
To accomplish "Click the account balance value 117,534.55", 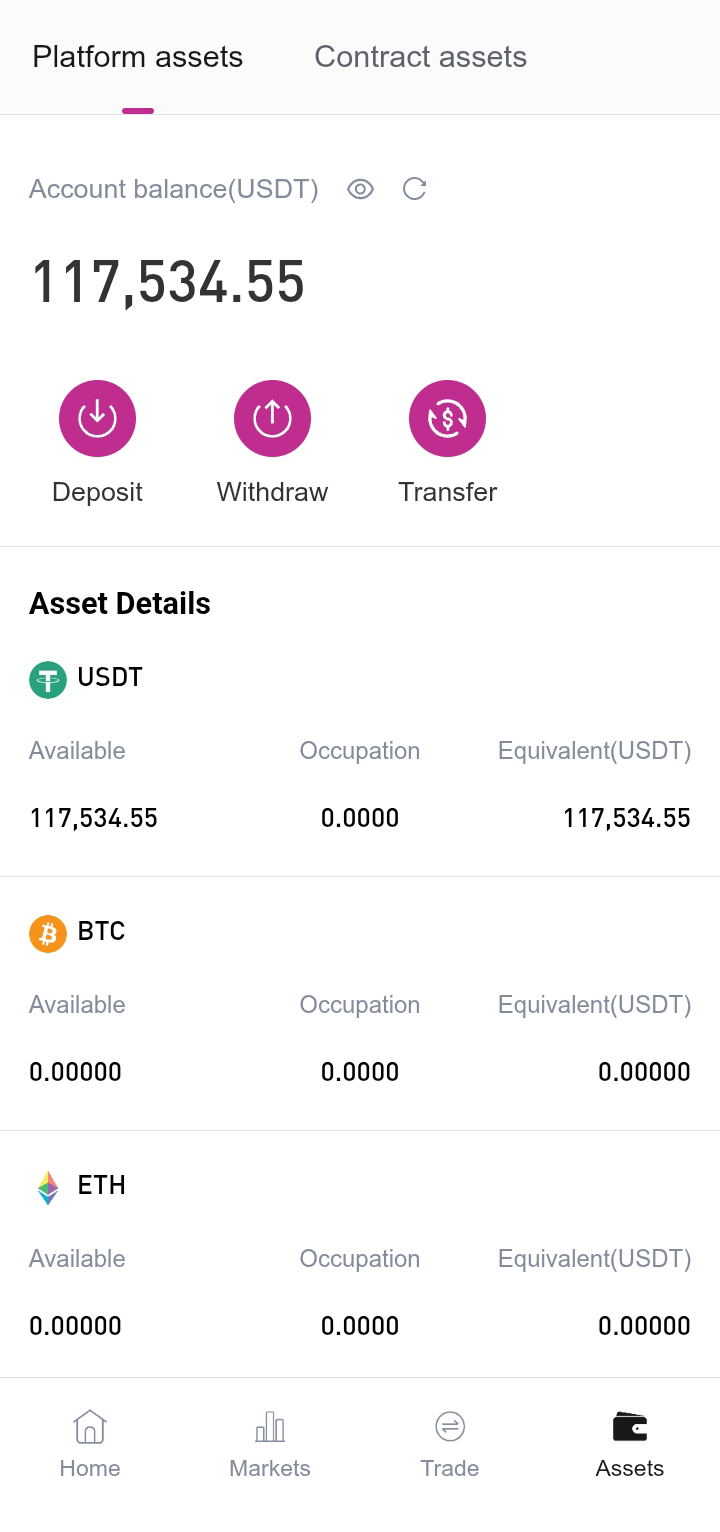I will [x=168, y=282].
